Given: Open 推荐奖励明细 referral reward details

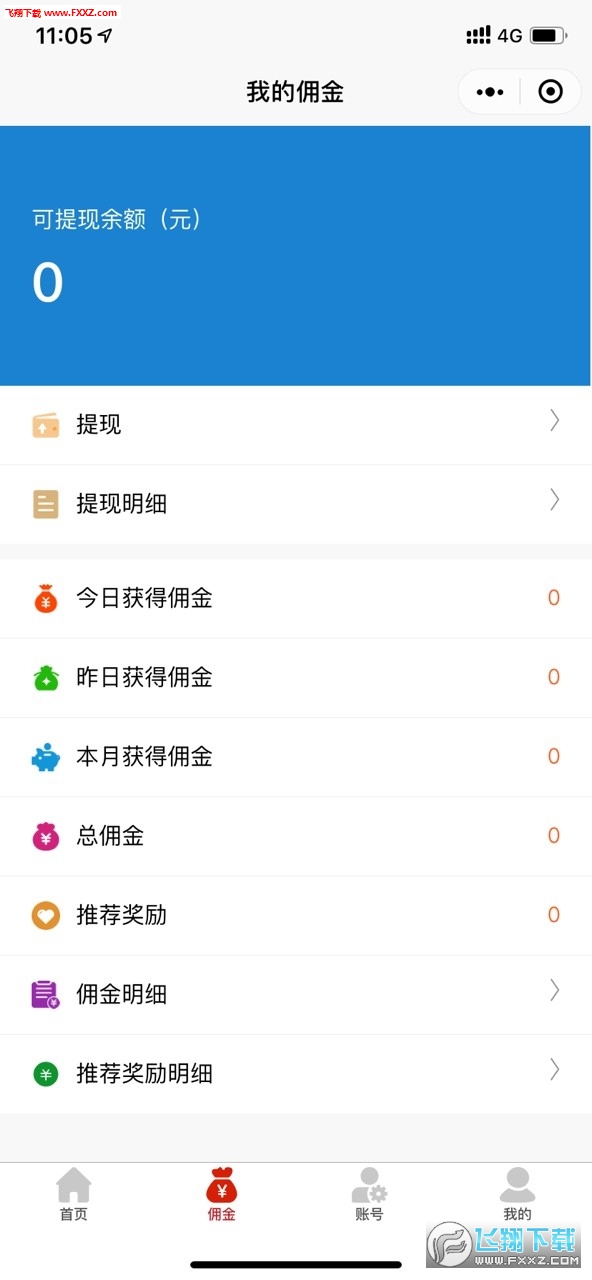Looking at the screenshot, I should [296, 1073].
